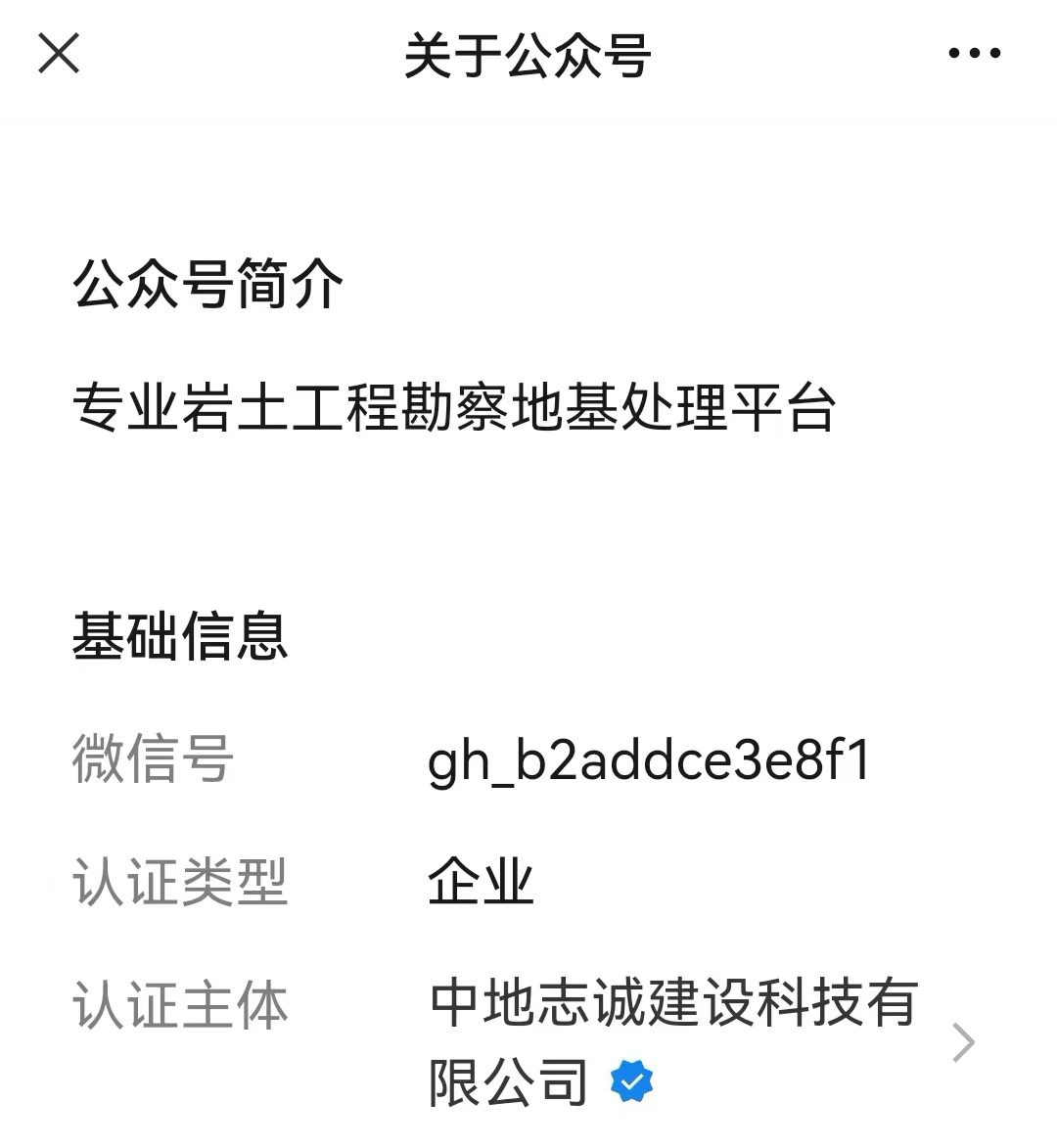Click the three-dot menu at top right
This screenshot has height=1148, width=1057.
(x=973, y=54)
